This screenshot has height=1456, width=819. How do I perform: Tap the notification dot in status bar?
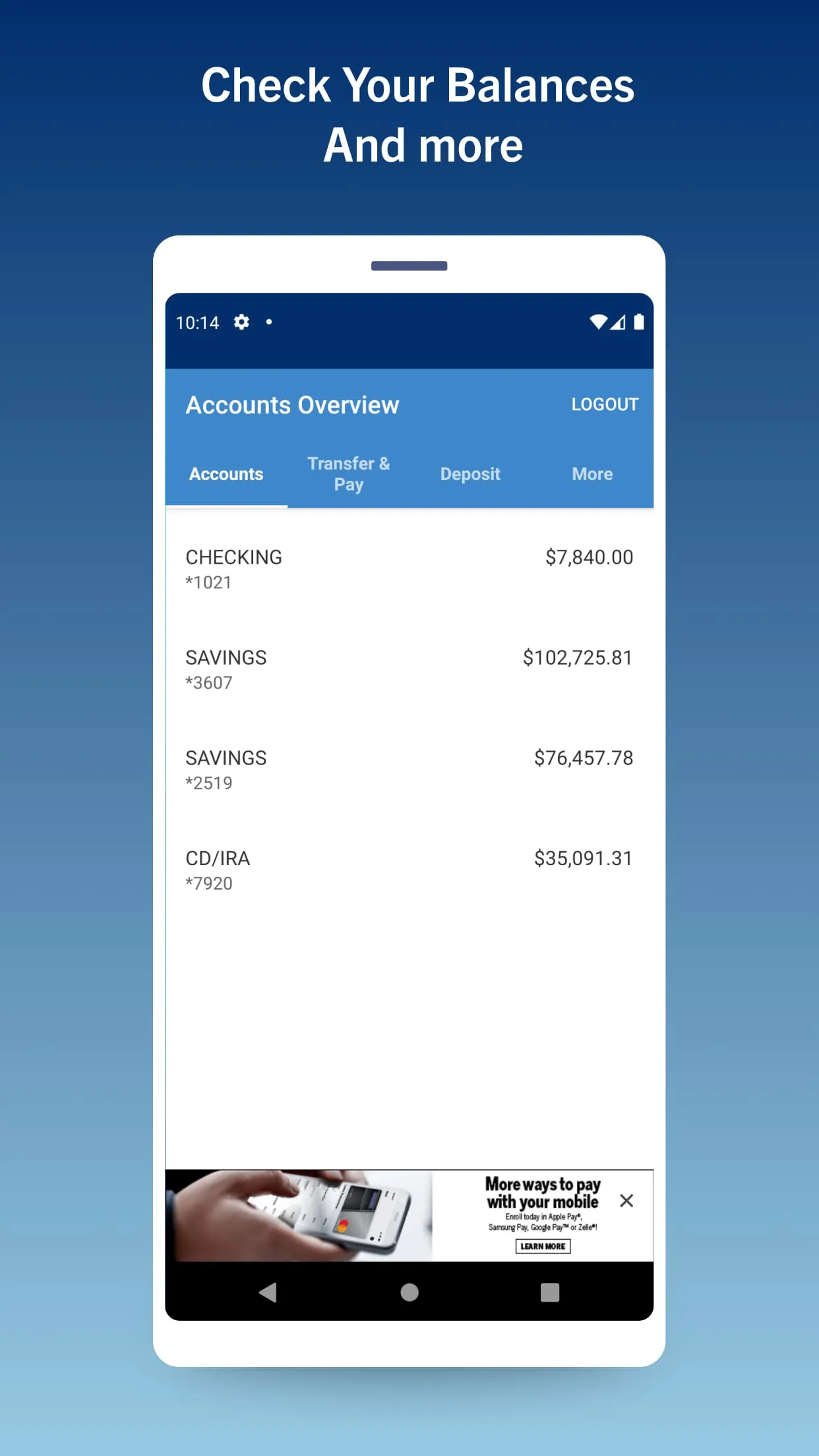pos(269,322)
